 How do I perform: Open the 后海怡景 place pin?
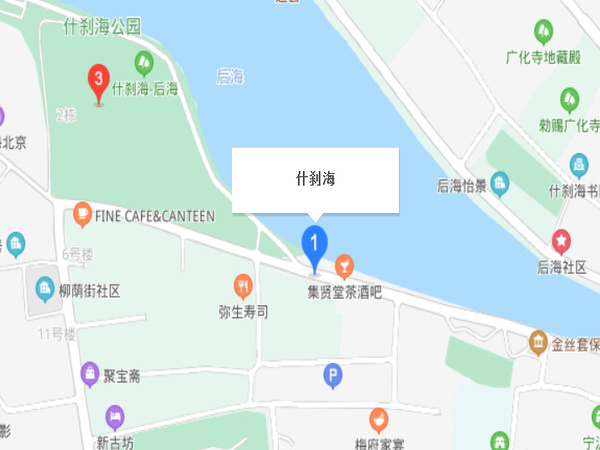500,184
